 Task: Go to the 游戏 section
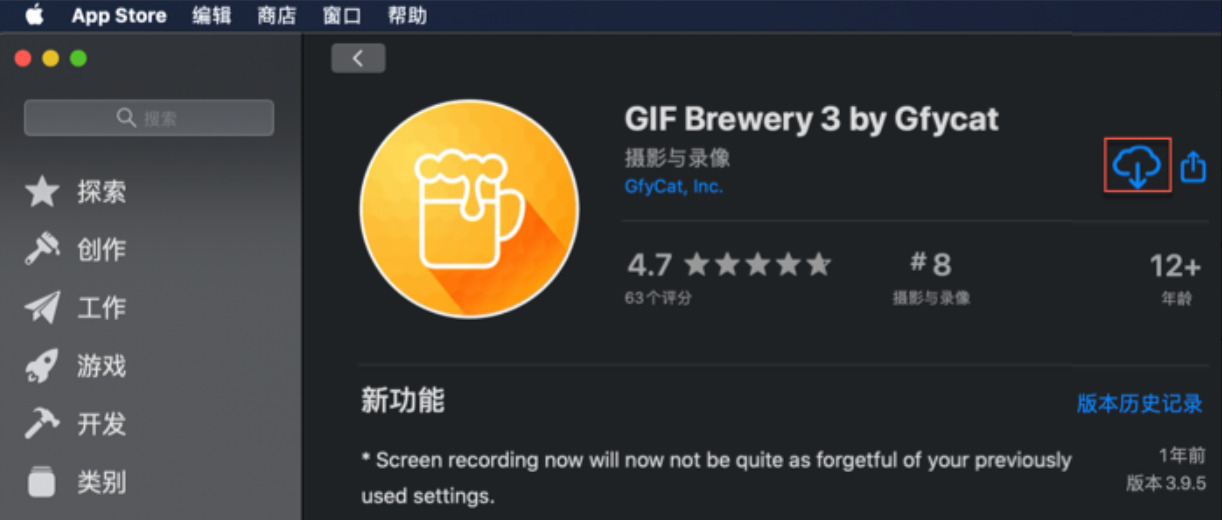(x=101, y=366)
